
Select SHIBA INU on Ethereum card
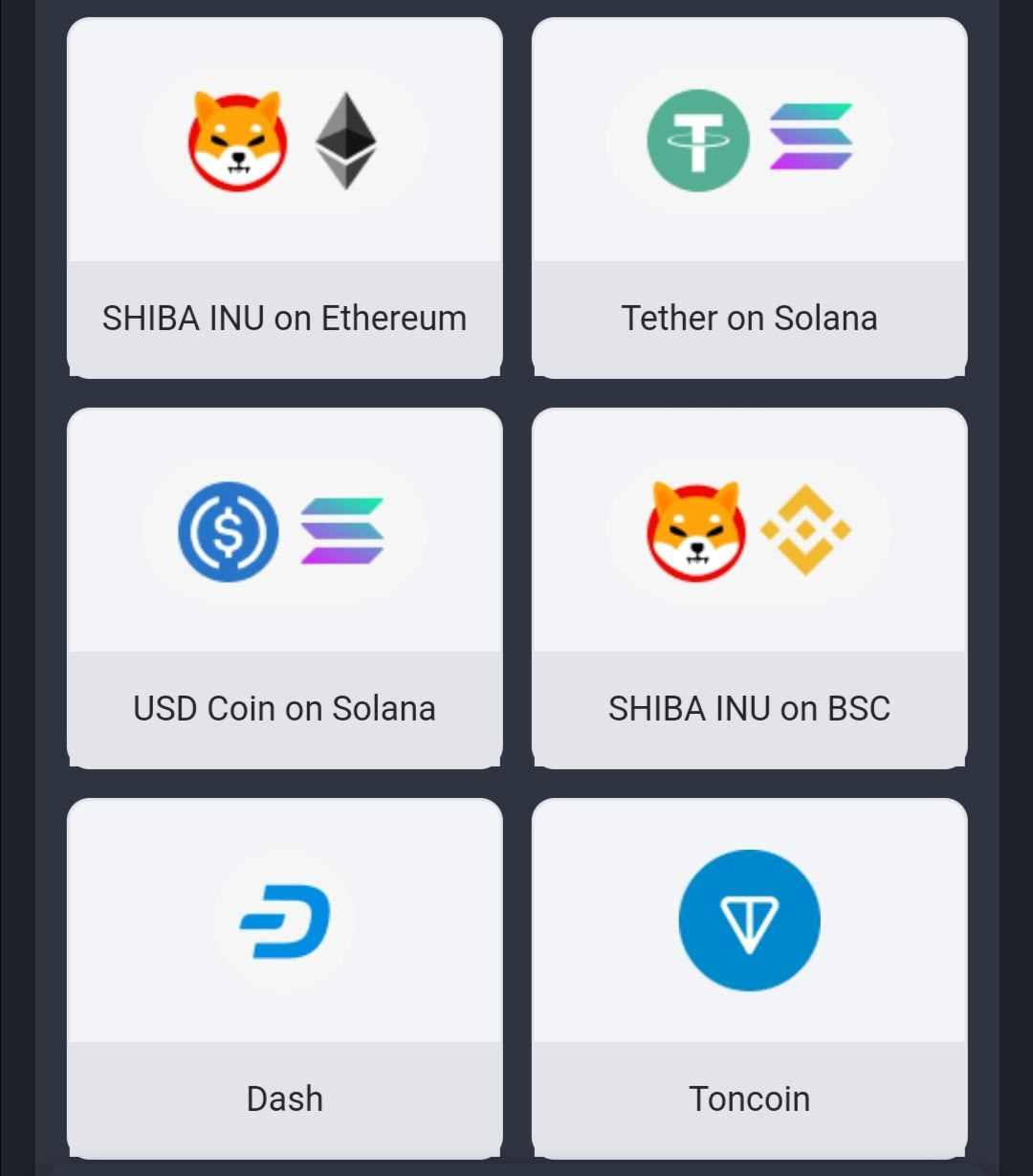[x=284, y=198]
